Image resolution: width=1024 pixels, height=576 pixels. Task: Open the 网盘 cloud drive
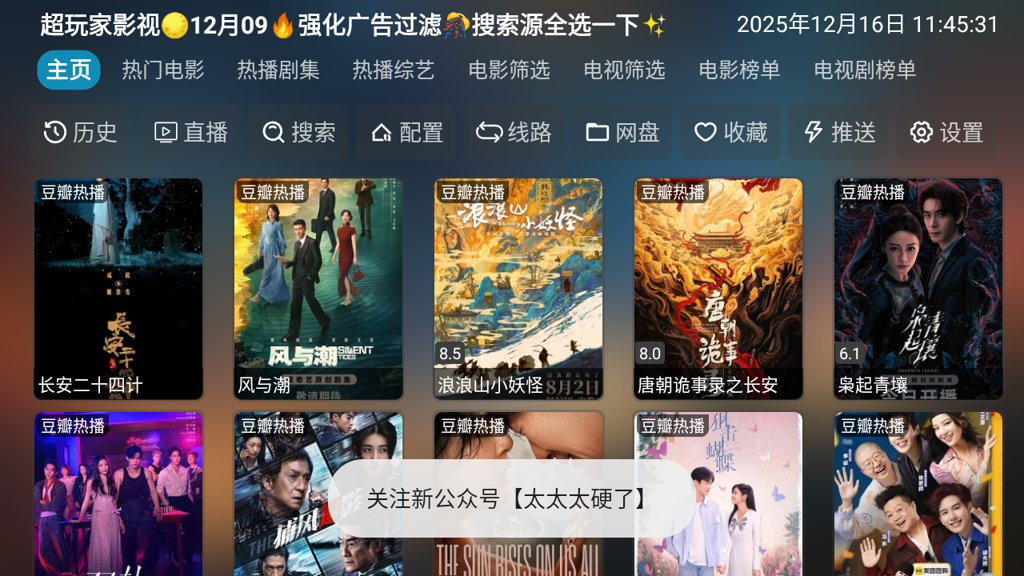[623, 132]
